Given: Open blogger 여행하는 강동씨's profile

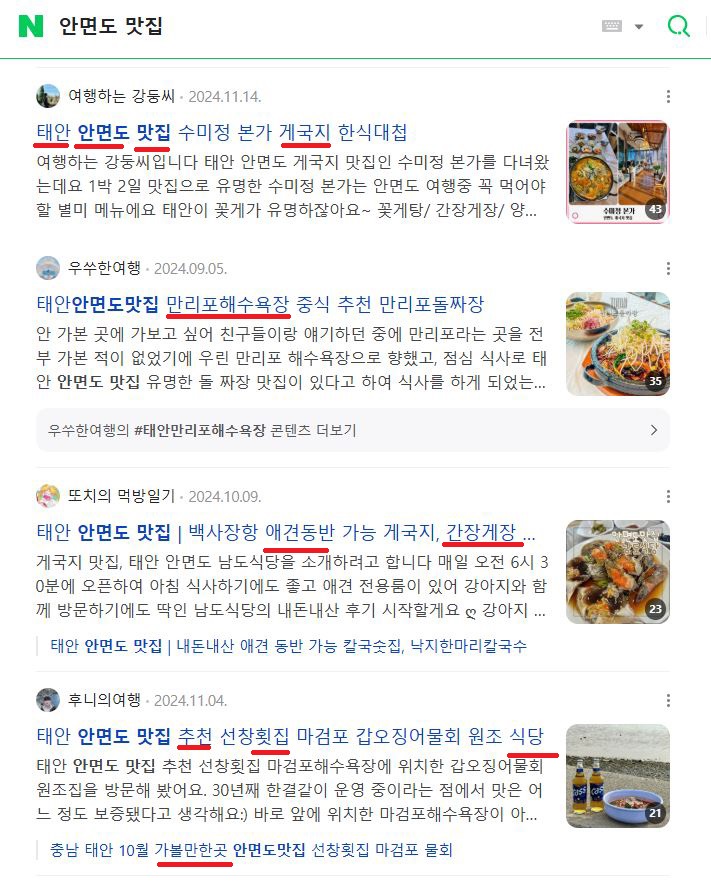Looking at the screenshot, I should 120,97.
